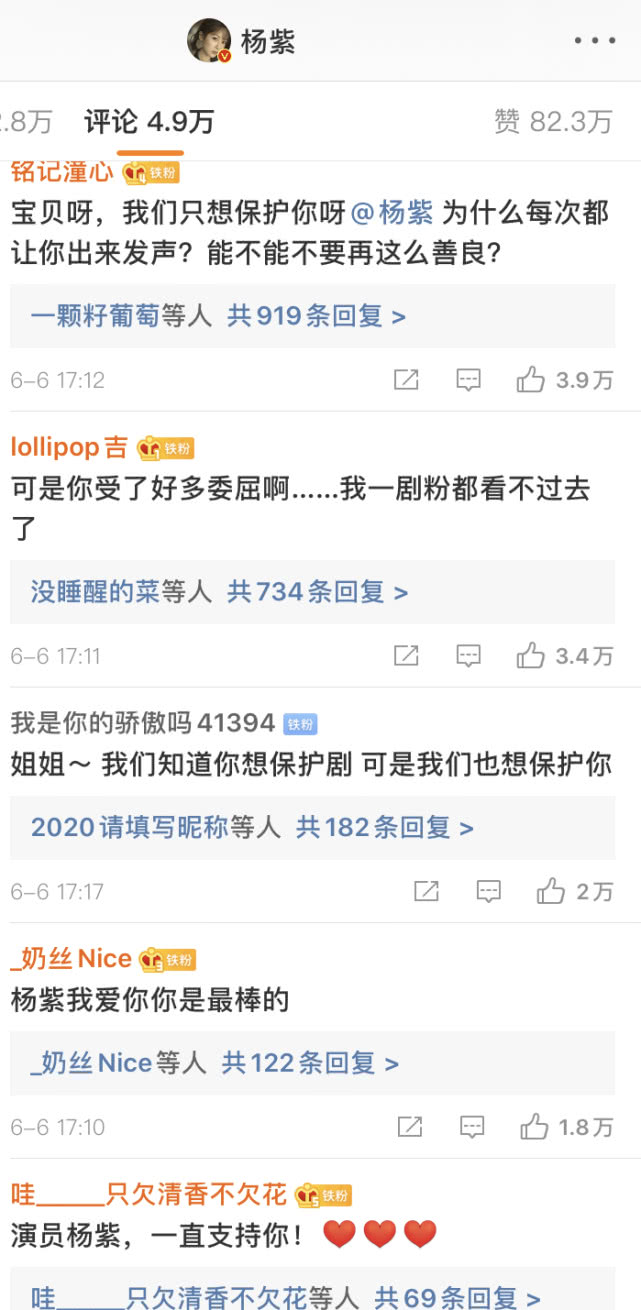Forward the comment posted 6-6 17:17

(x=426, y=891)
